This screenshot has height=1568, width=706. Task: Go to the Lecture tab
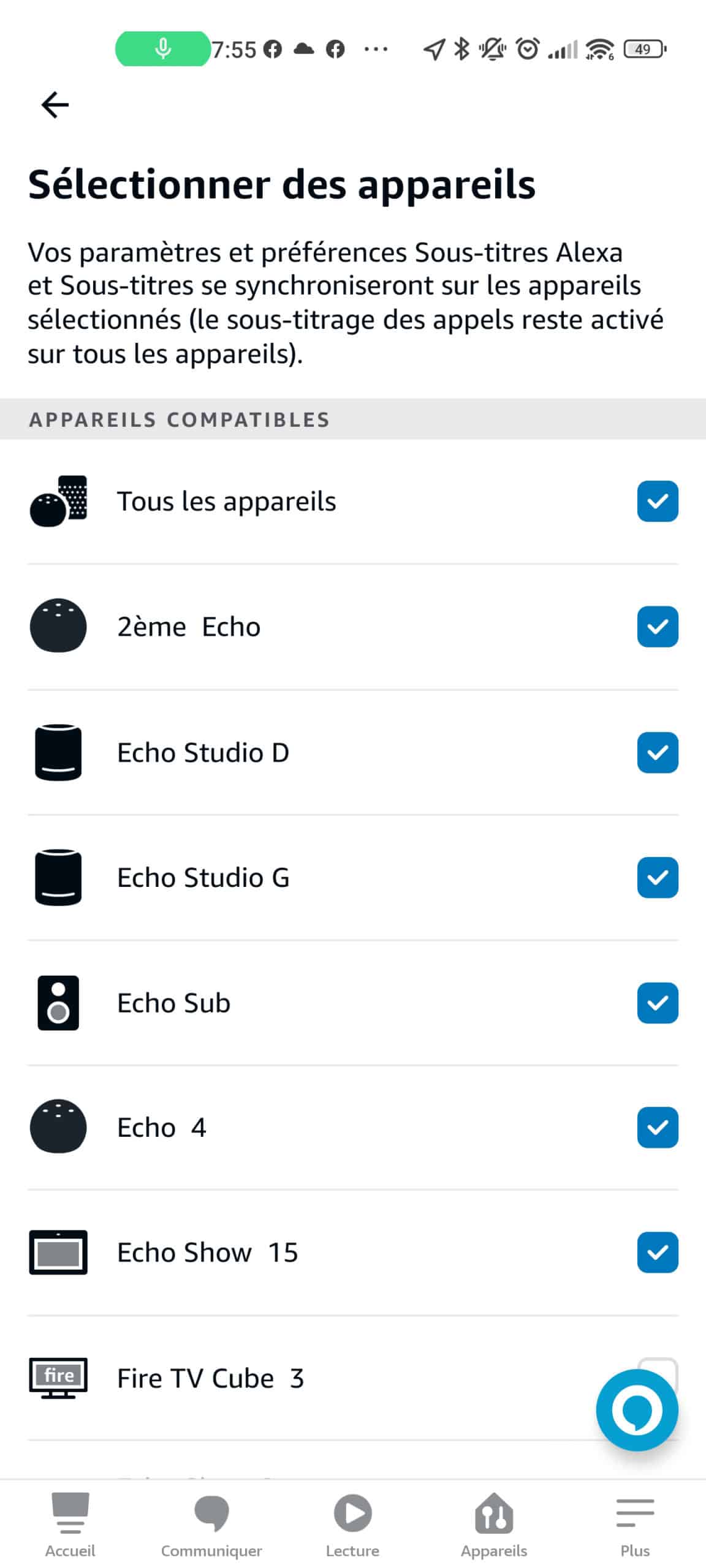tap(352, 1525)
